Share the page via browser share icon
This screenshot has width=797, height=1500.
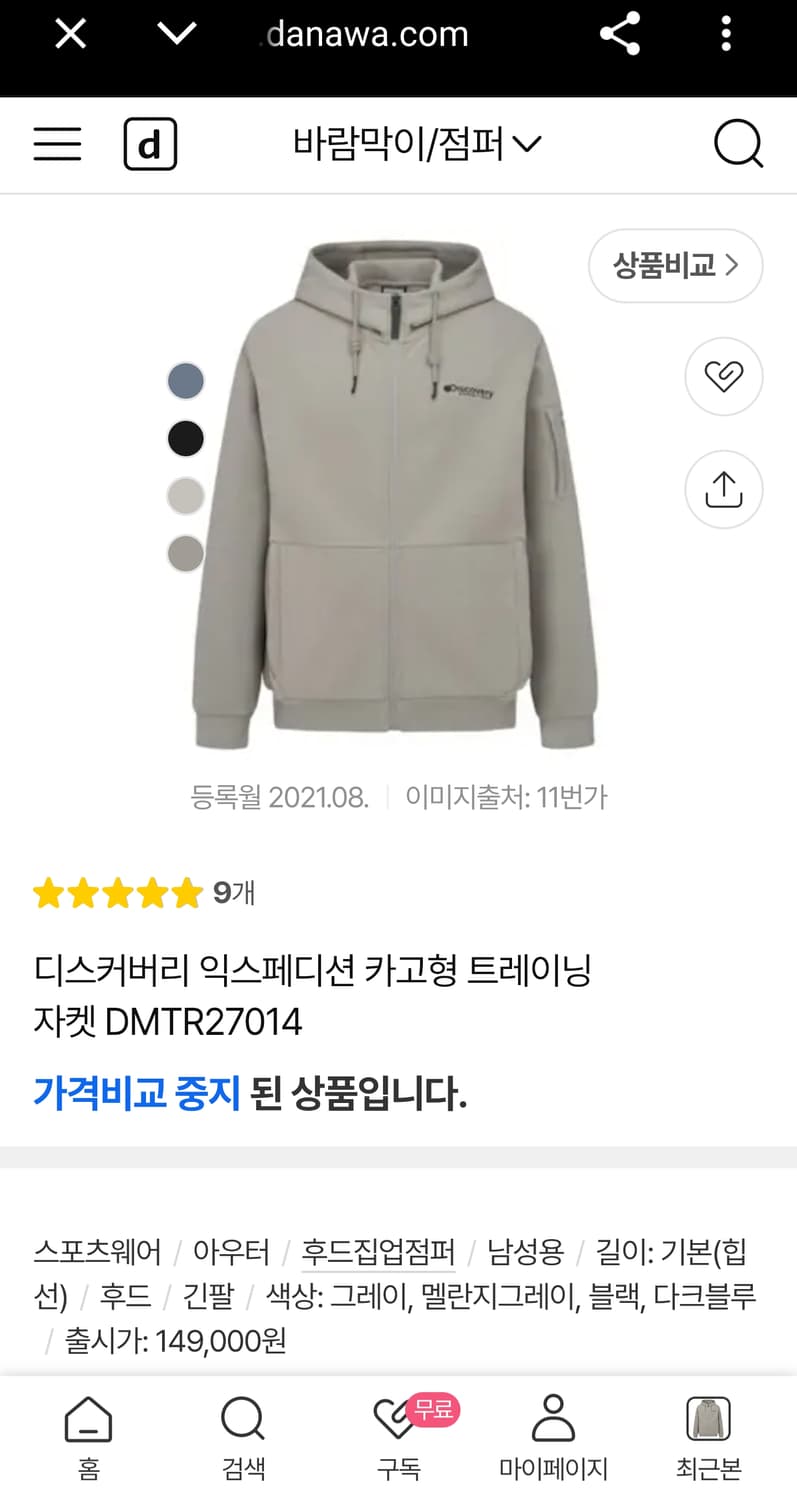(620, 33)
